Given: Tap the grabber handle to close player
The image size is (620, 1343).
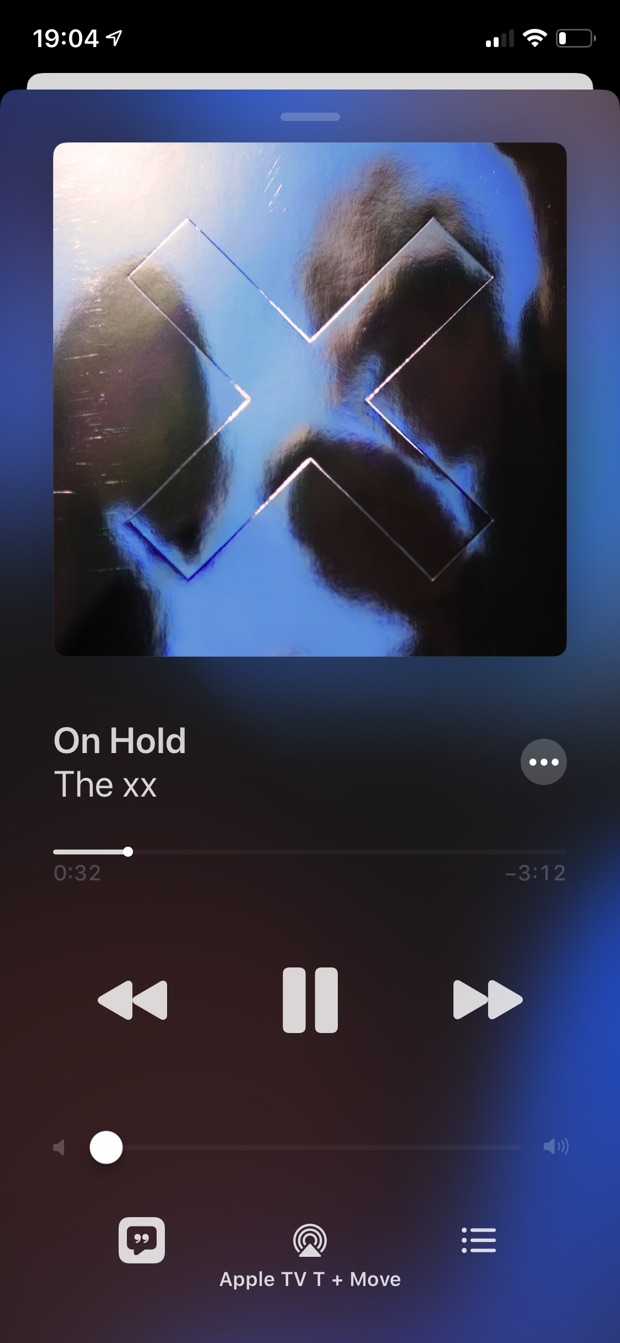Looking at the screenshot, I should (x=310, y=117).
